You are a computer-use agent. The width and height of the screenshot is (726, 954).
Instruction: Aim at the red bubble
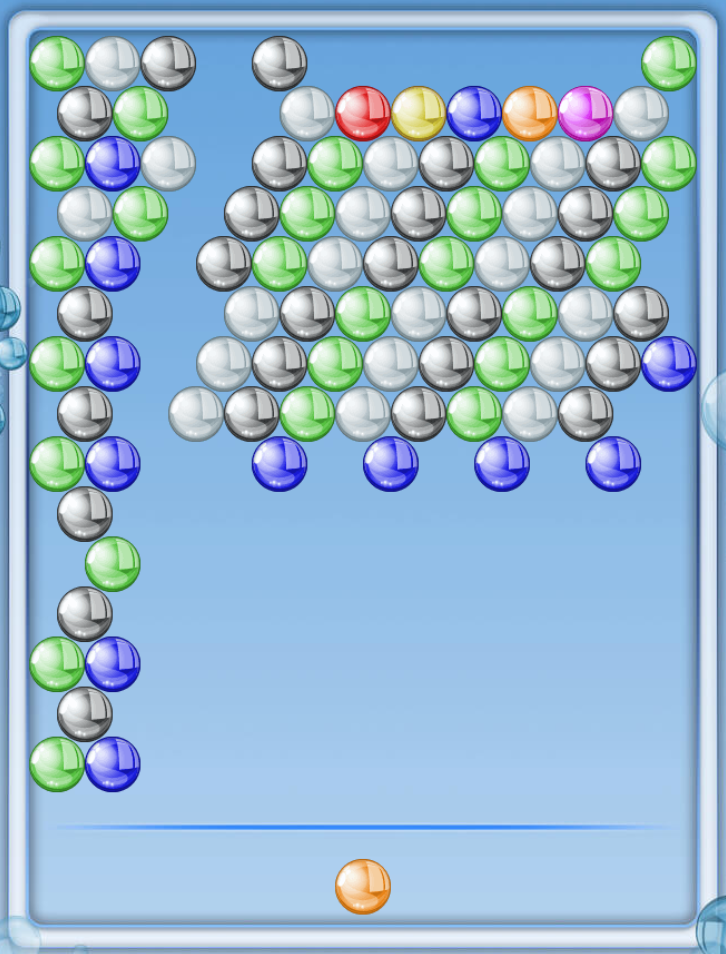coord(362,113)
